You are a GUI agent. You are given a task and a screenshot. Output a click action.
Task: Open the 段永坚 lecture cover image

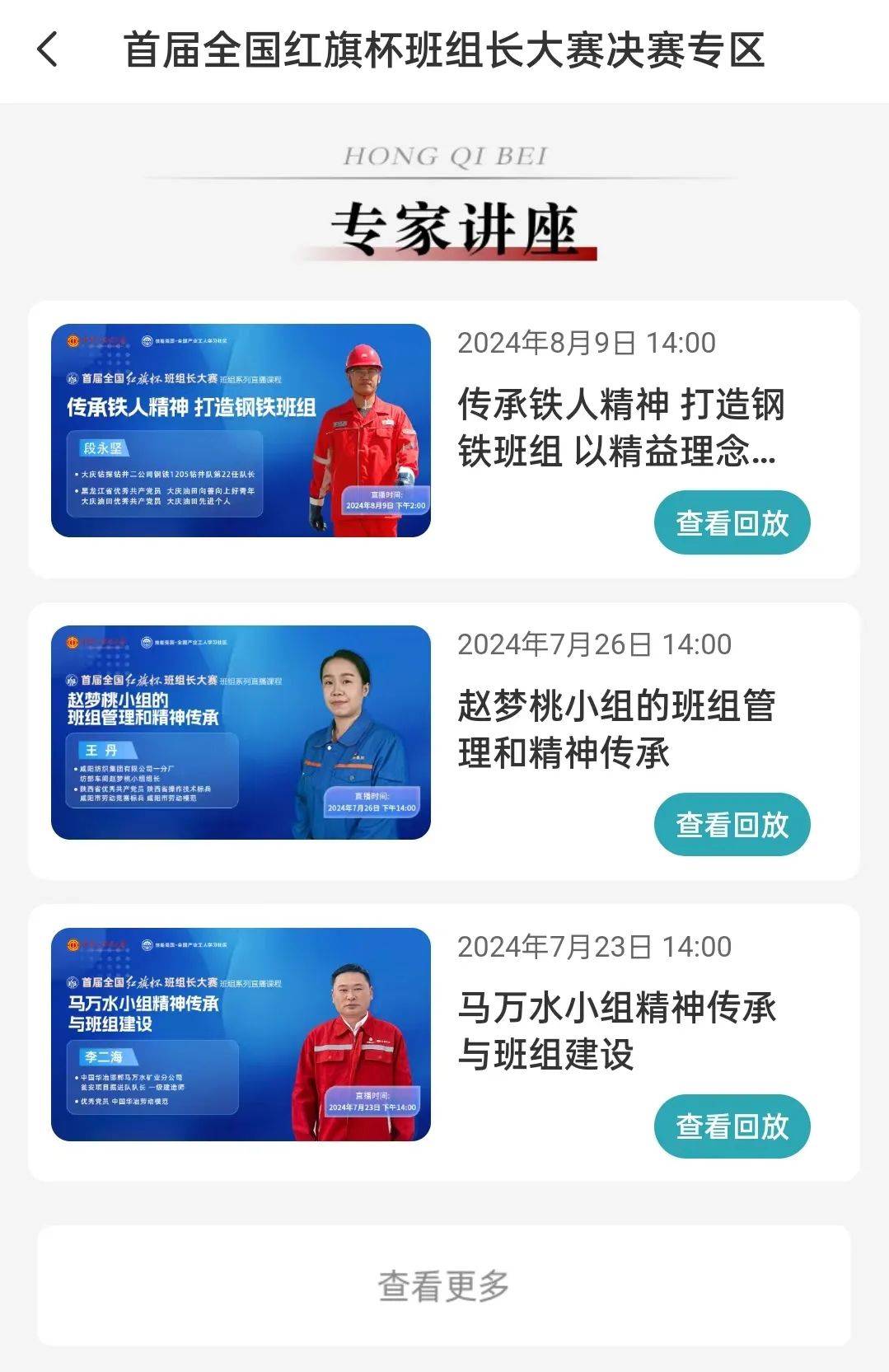click(241, 431)
